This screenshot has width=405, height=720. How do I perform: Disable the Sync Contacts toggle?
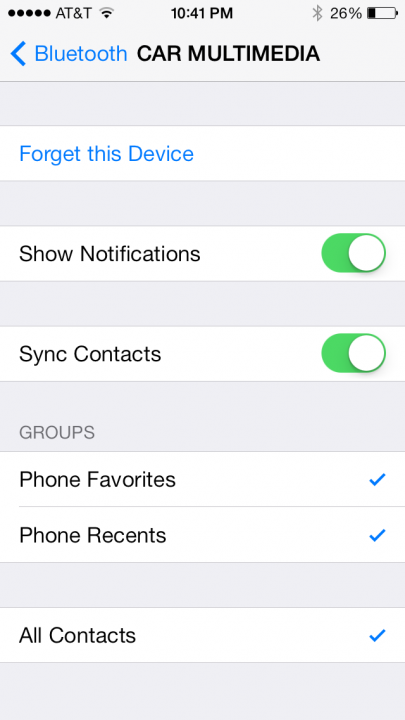point(354,354)
